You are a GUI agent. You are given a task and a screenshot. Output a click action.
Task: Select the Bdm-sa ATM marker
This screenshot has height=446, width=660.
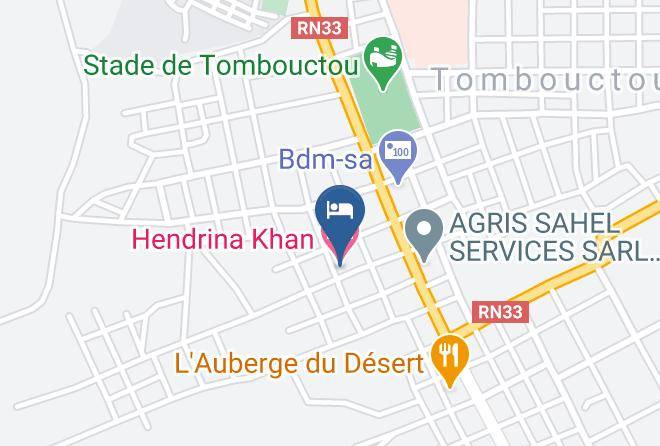[398, 155]
